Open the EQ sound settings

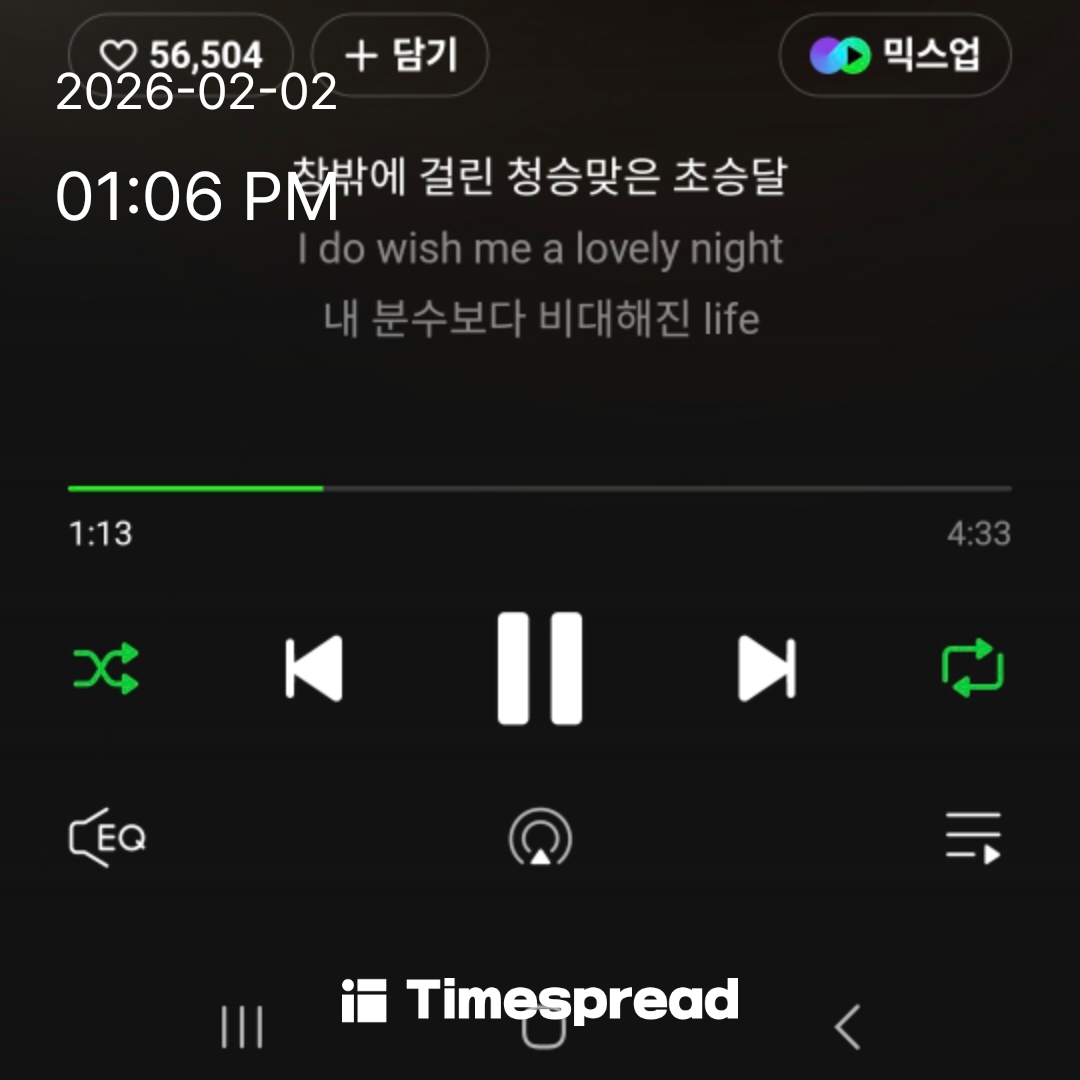pos(107,837)
